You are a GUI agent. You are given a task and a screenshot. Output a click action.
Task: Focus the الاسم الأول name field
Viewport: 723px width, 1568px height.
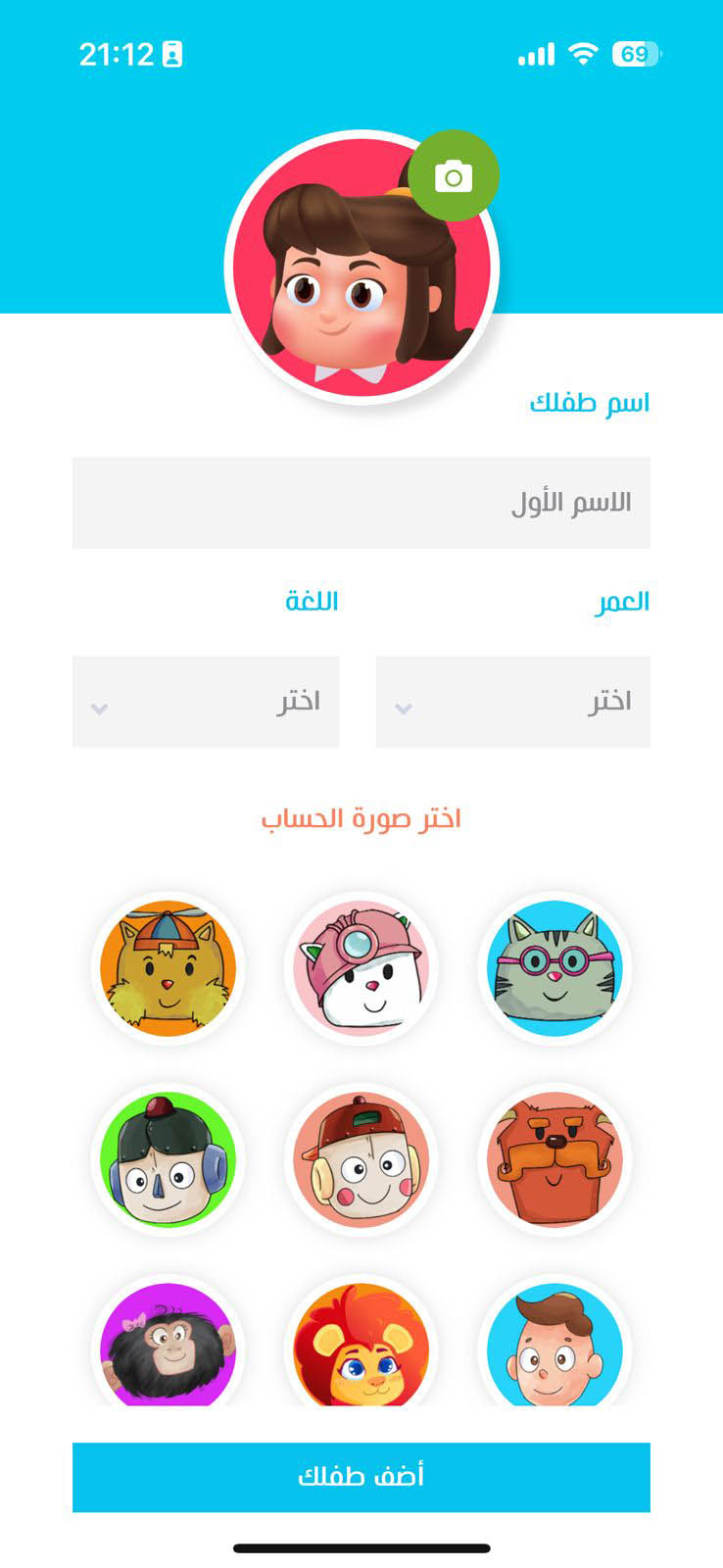tap(361, 503)
